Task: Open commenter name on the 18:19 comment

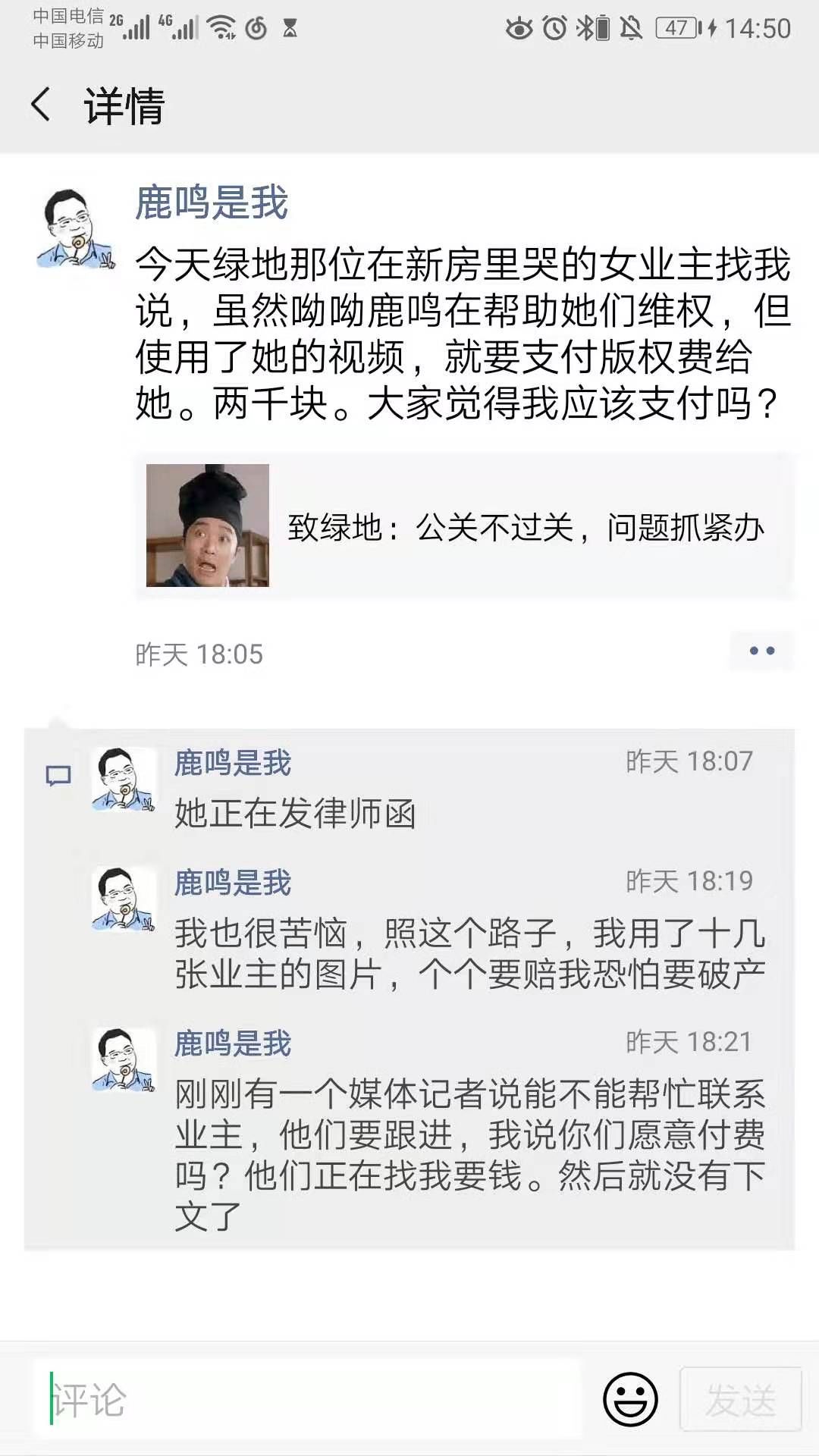Action: coord(233,883)
